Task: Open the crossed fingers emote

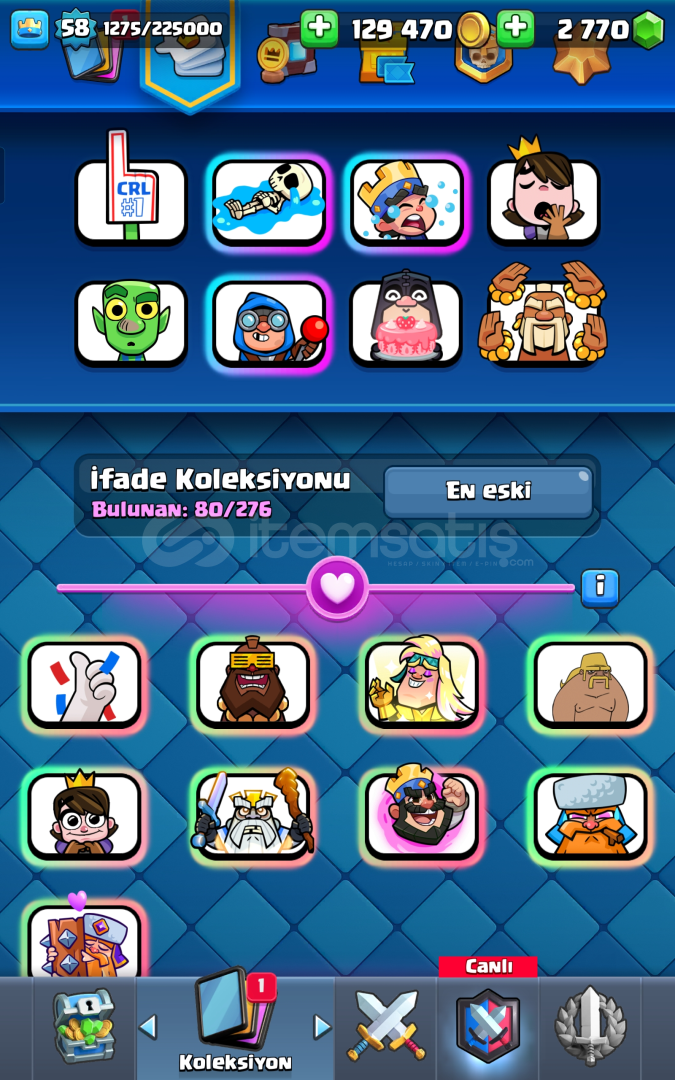Action: (84, 683)
